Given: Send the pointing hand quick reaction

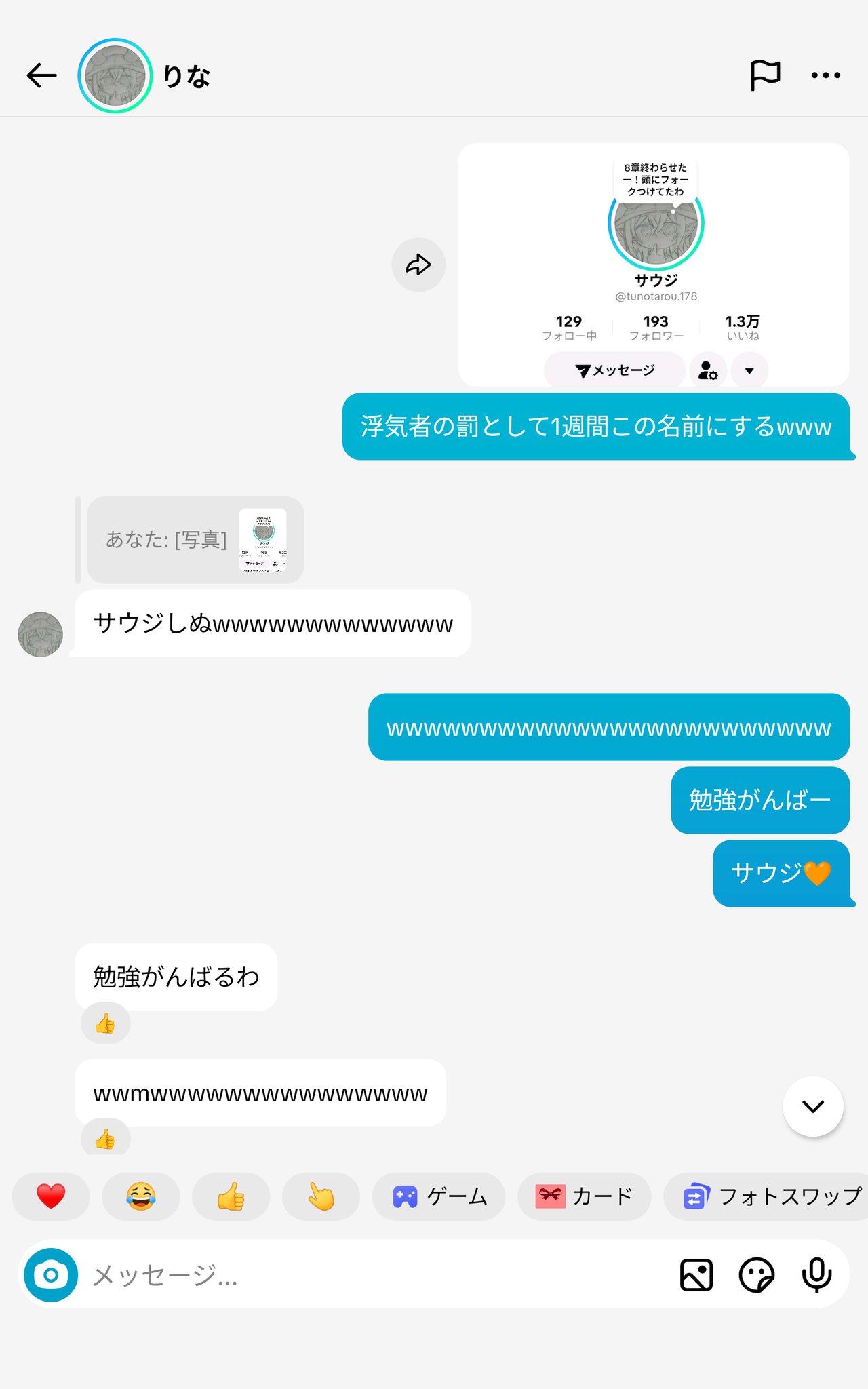Looking at the screenshot, I should point(321,1196).
